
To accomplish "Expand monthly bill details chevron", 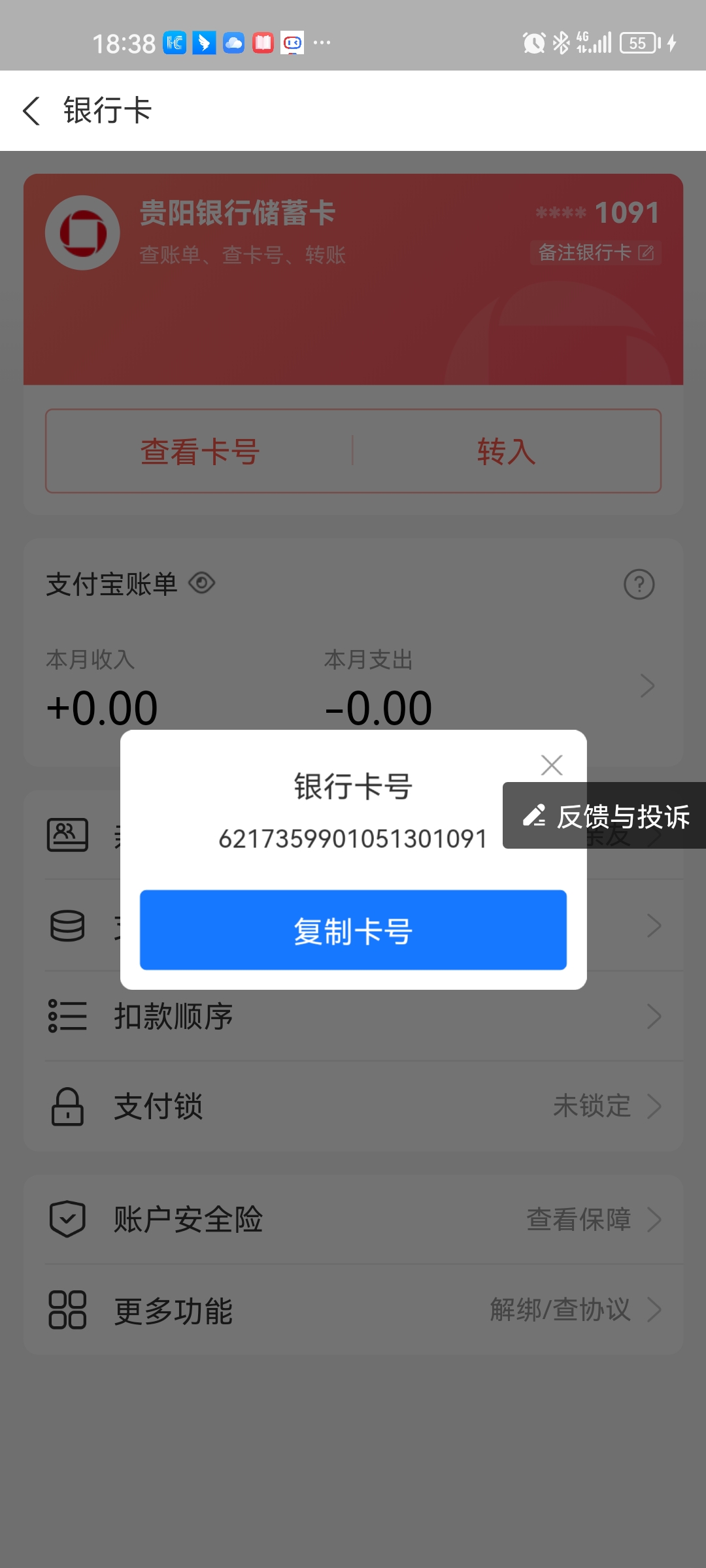I will point(647,685).
